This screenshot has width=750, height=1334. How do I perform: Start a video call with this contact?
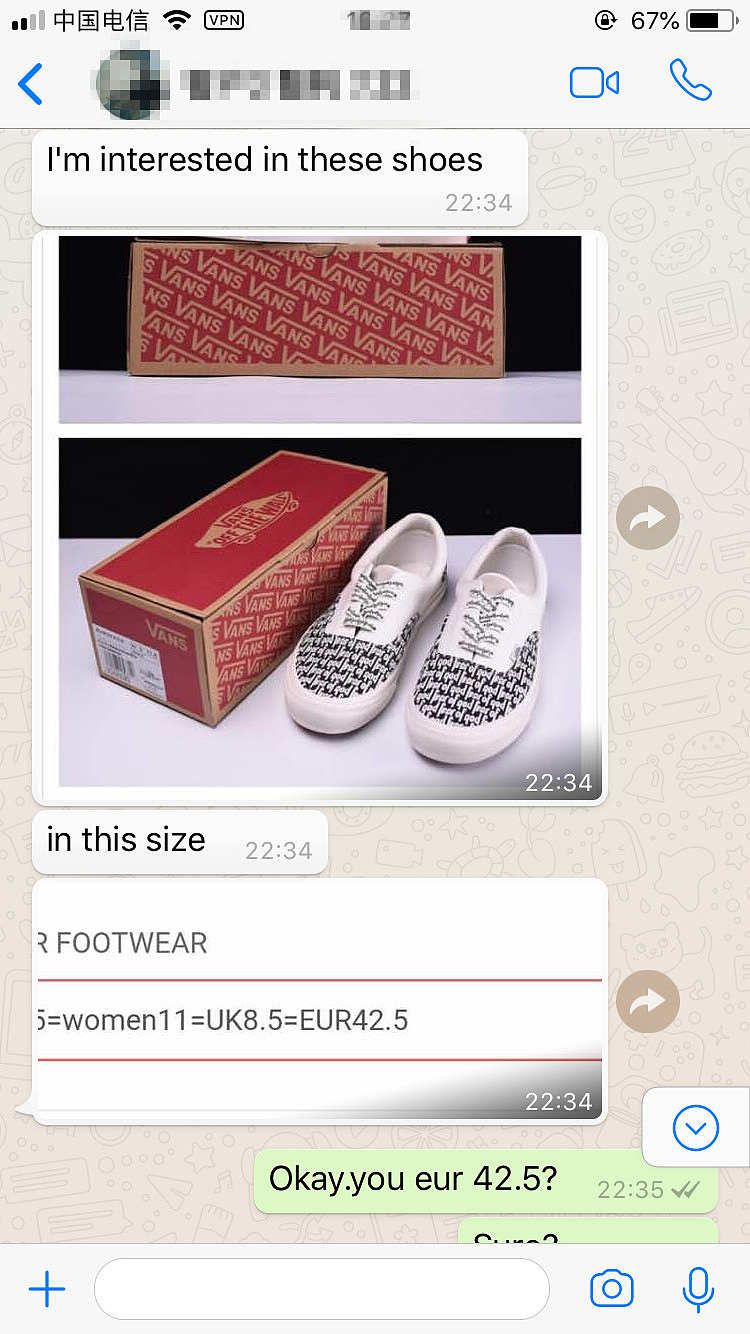594,83
